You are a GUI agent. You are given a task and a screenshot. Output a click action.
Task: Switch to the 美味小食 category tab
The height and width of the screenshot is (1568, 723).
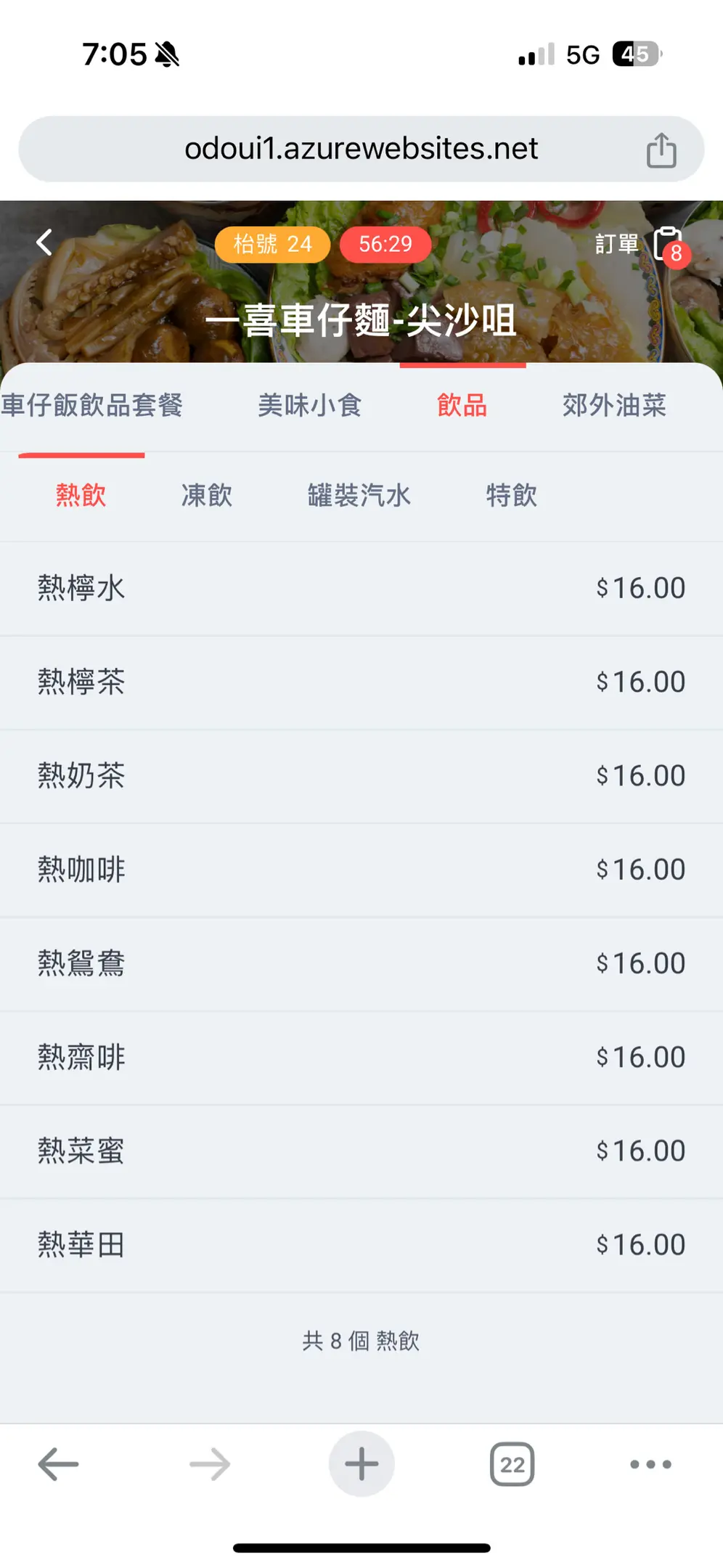coord(310,405)
